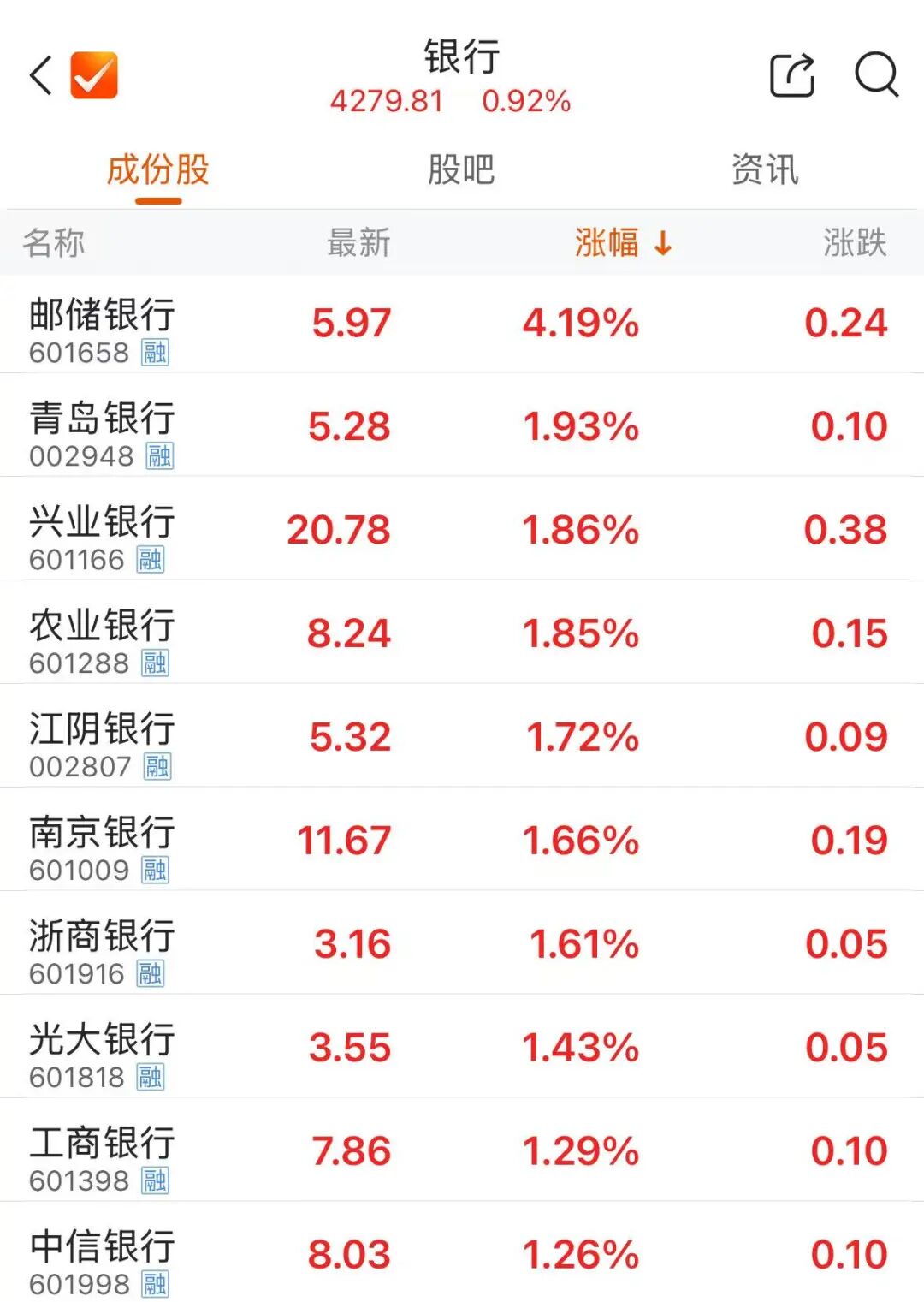Open the search magnifier icon
Image resolution: width=924 pixels, height=1302 pixels.
[x=876, y=75]
